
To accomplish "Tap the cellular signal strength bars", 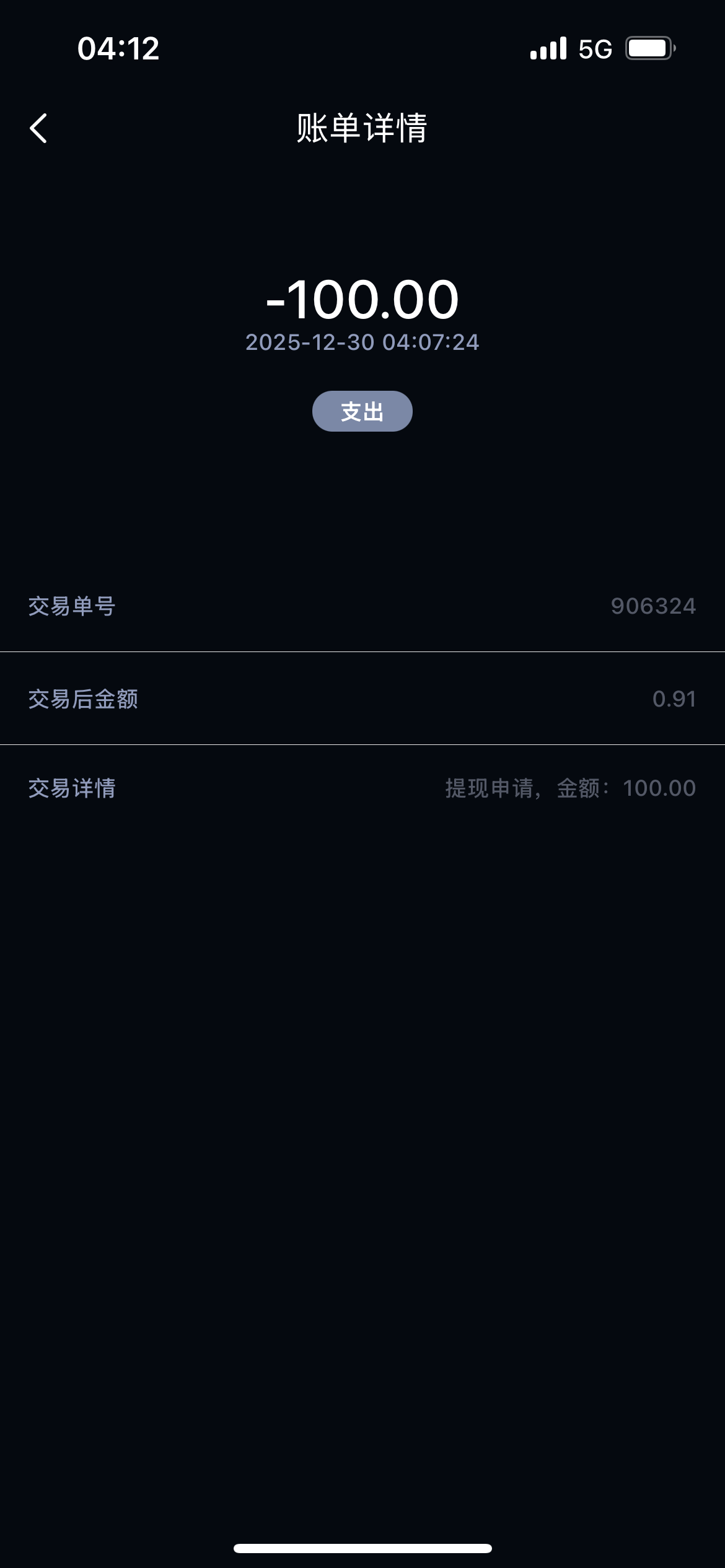I will click(x=548, y=50).
